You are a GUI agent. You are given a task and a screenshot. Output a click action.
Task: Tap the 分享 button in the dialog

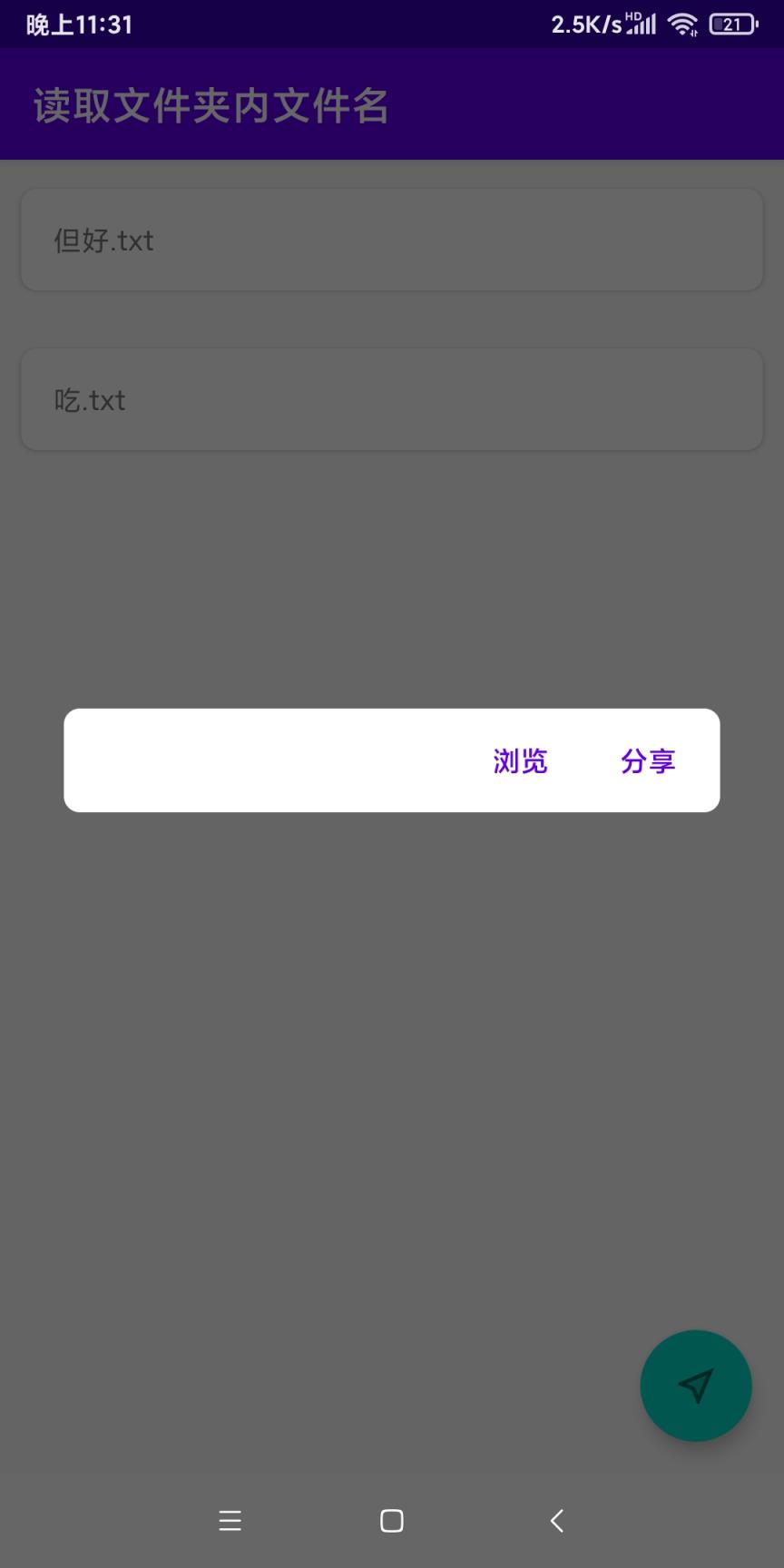pos(650,761)
